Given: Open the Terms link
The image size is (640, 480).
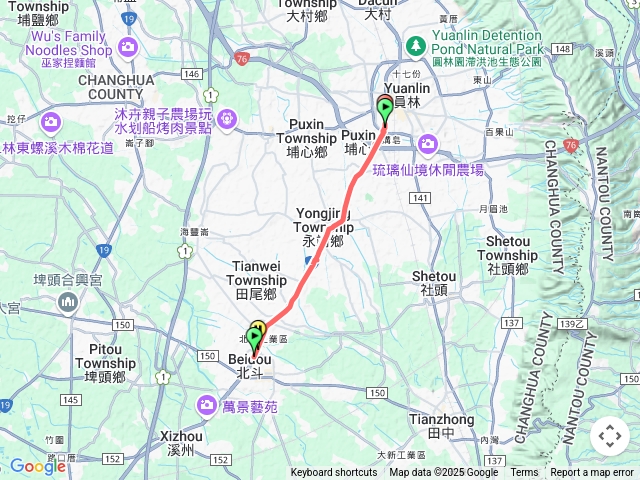Looking at the screenshot, I should pos(524,473).
